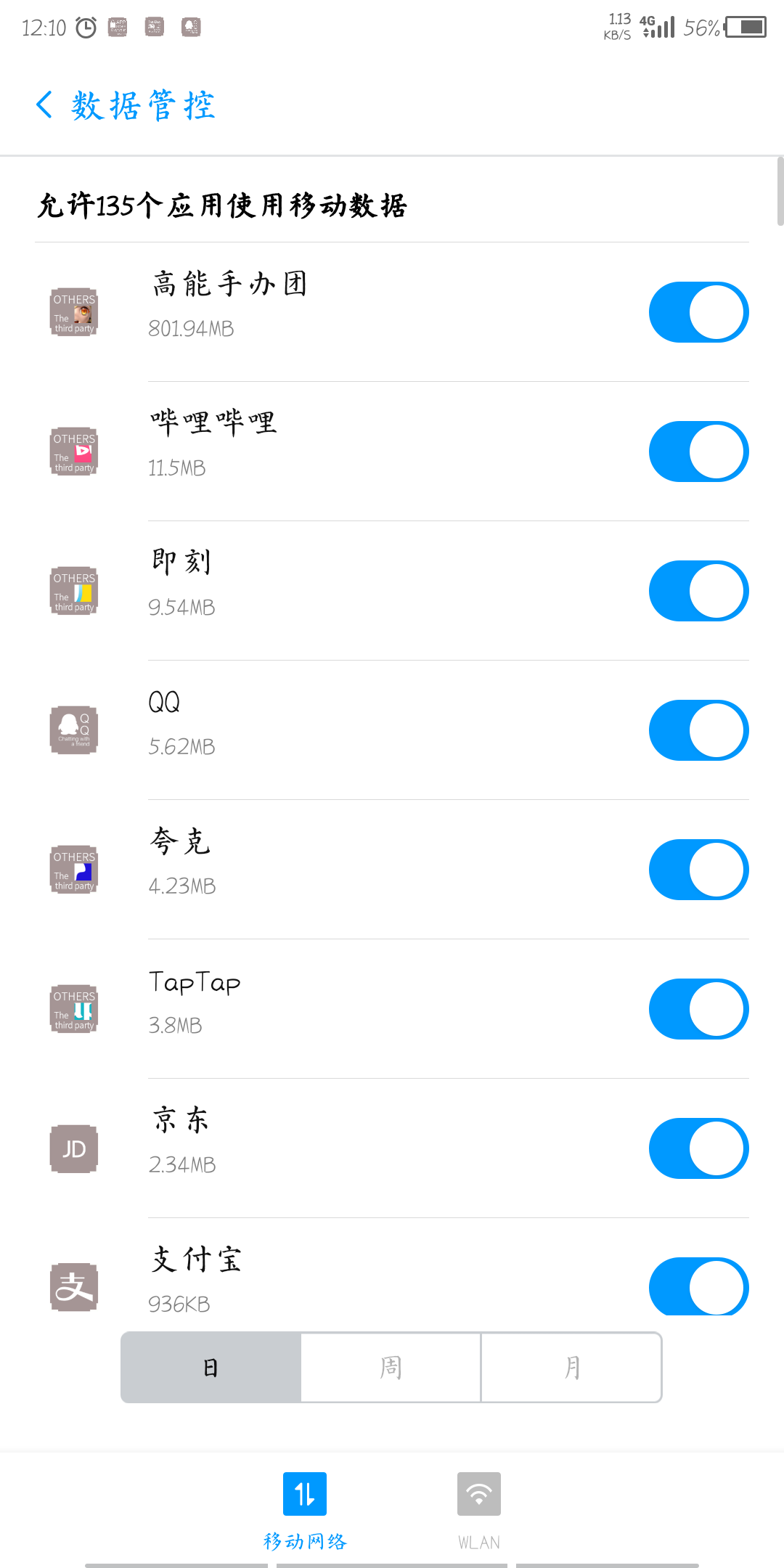Switch to the WLAN tab
The height and width of the screenshot is (1568, 784).
coord(479,1510)
